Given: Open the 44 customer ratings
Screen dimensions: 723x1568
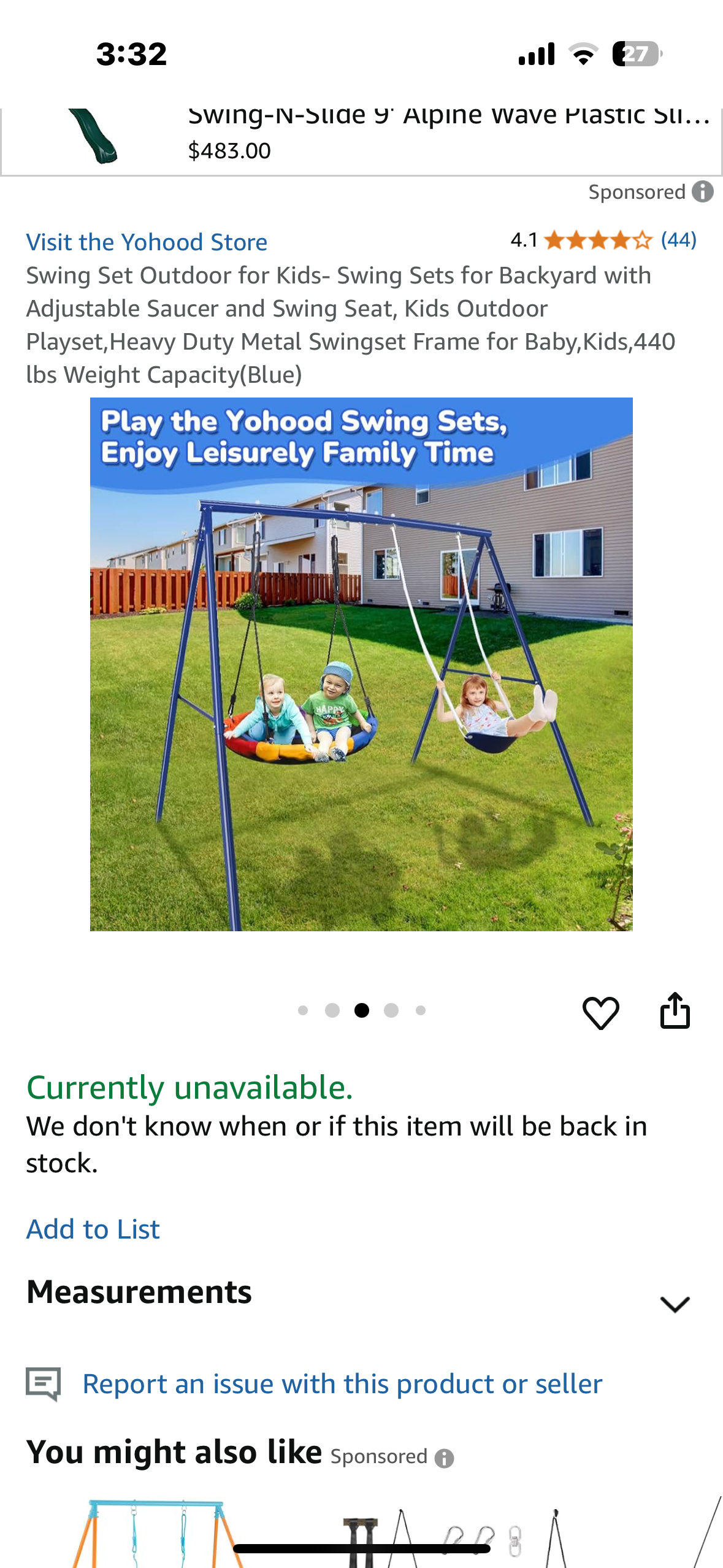Looking at the screenshot, I should click(x=678, y=240).
